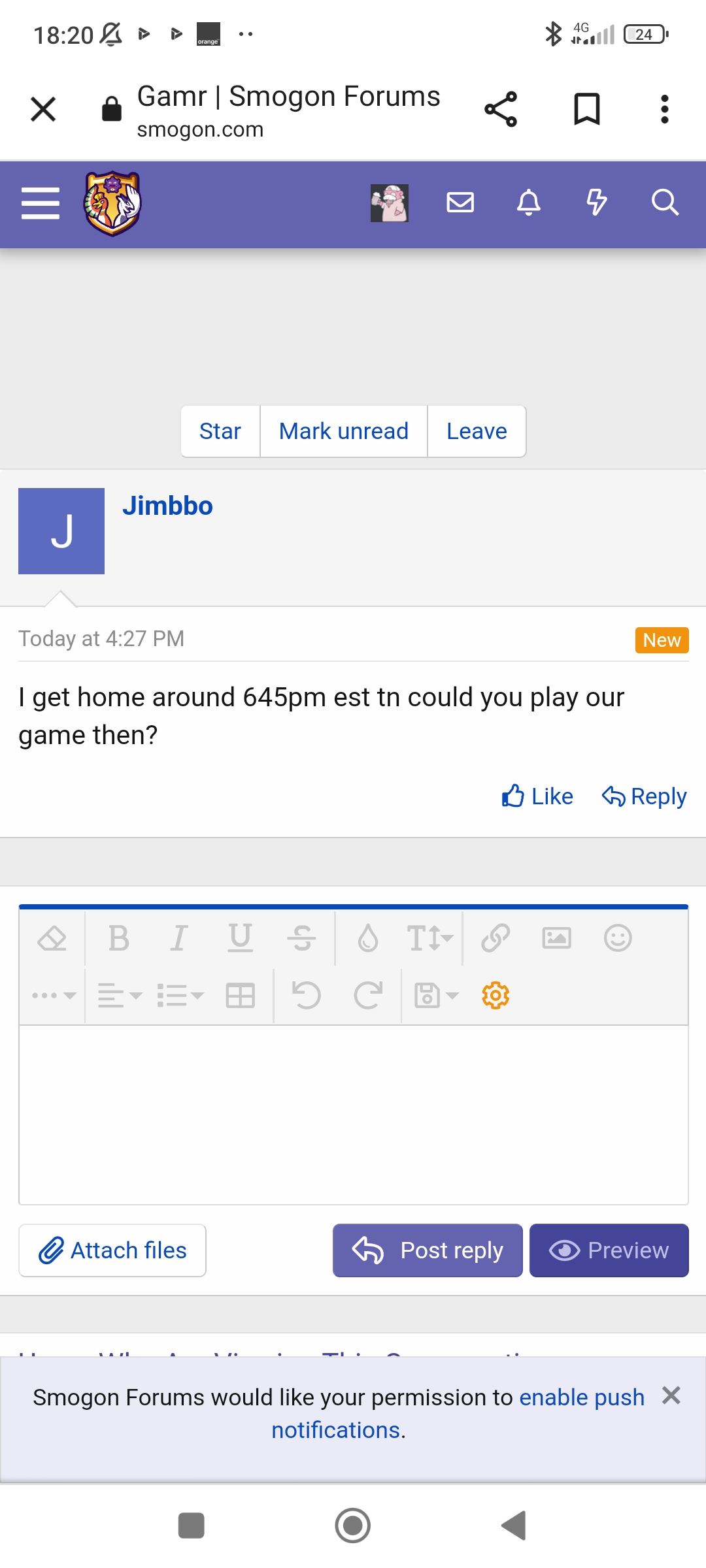Open the forum hamburger menu
The image size is (706, 1568).
coord(41,203)
